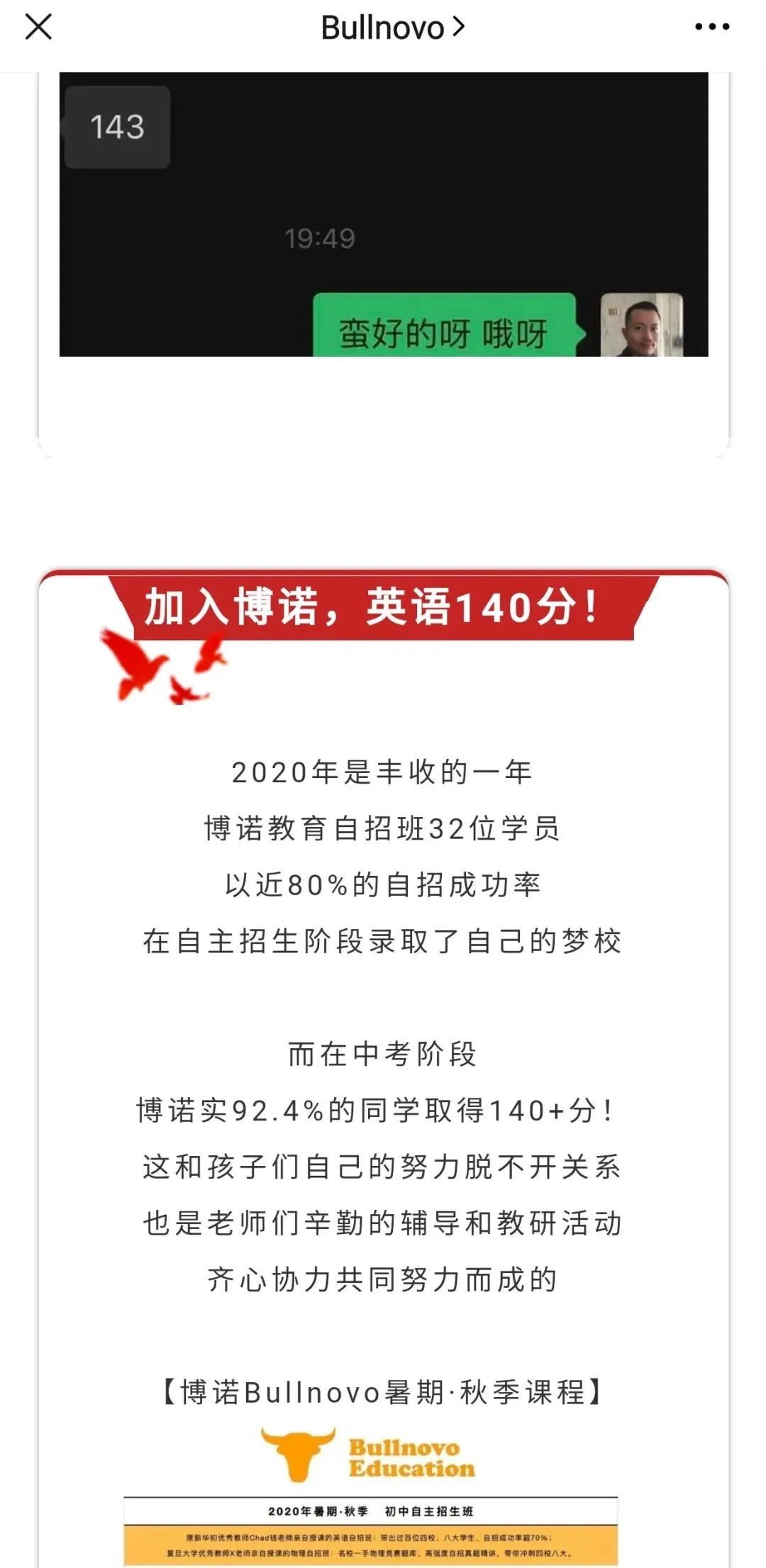Open the Bullnovo account profile

[392, 28]
